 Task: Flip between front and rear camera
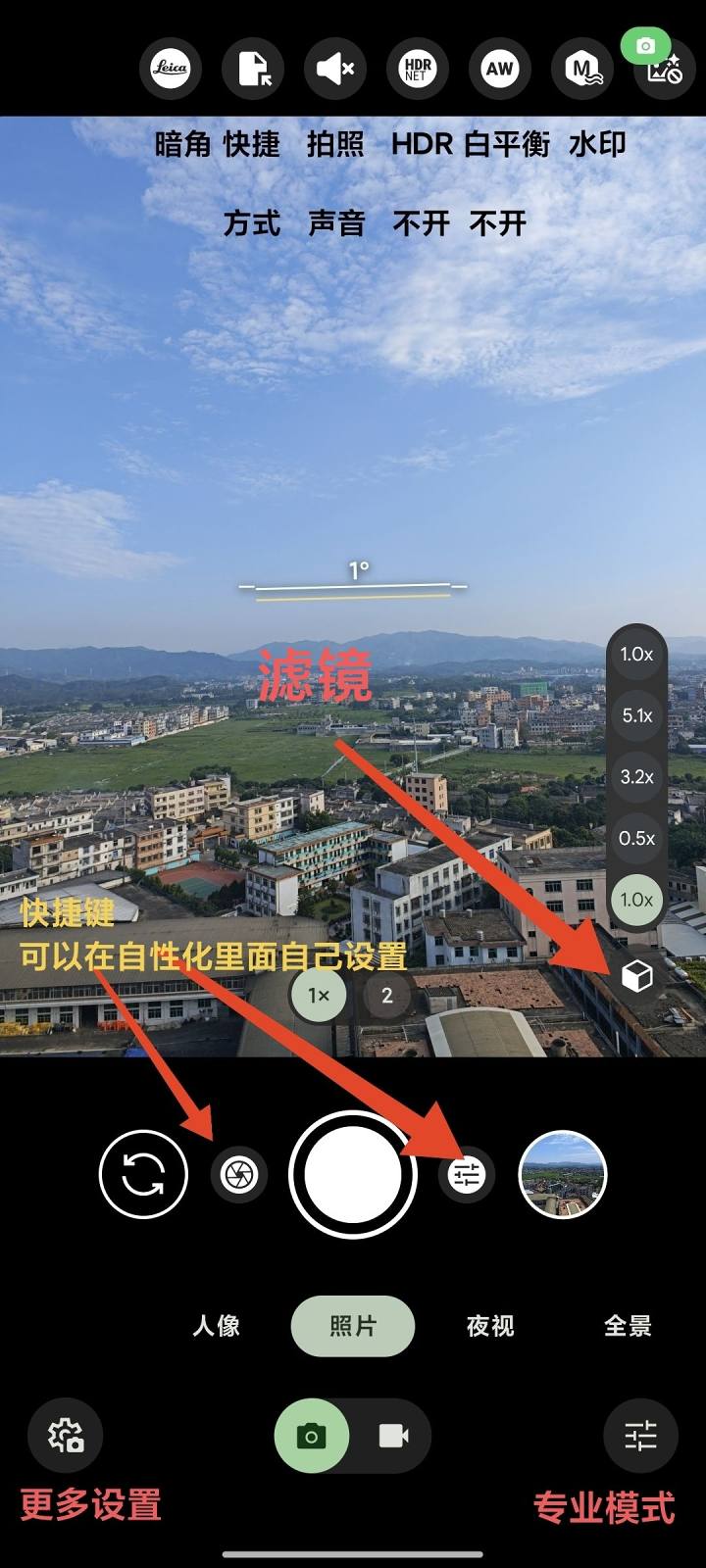click(143, 1174)
